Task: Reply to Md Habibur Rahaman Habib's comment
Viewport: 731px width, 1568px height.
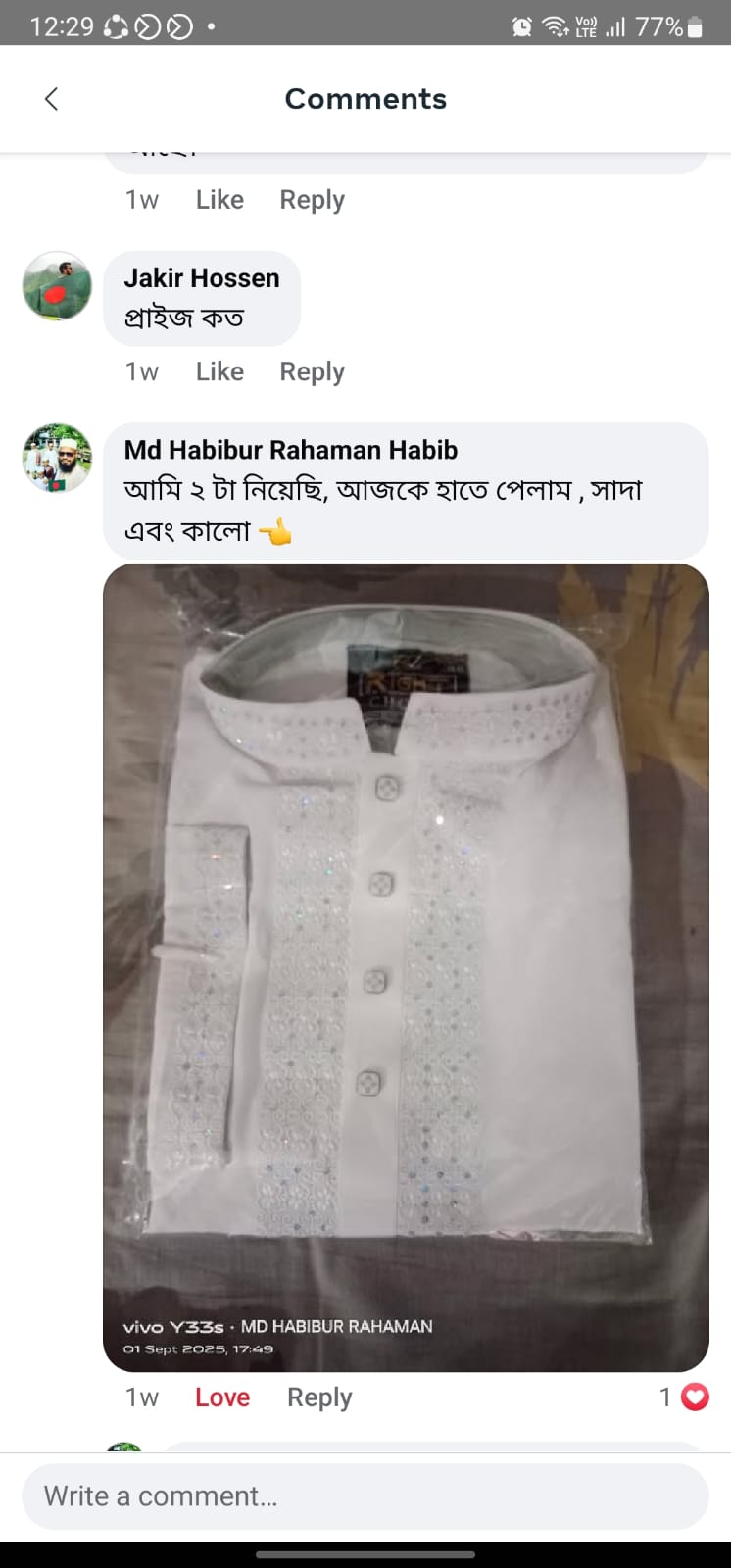Action: coord(319,1396)
